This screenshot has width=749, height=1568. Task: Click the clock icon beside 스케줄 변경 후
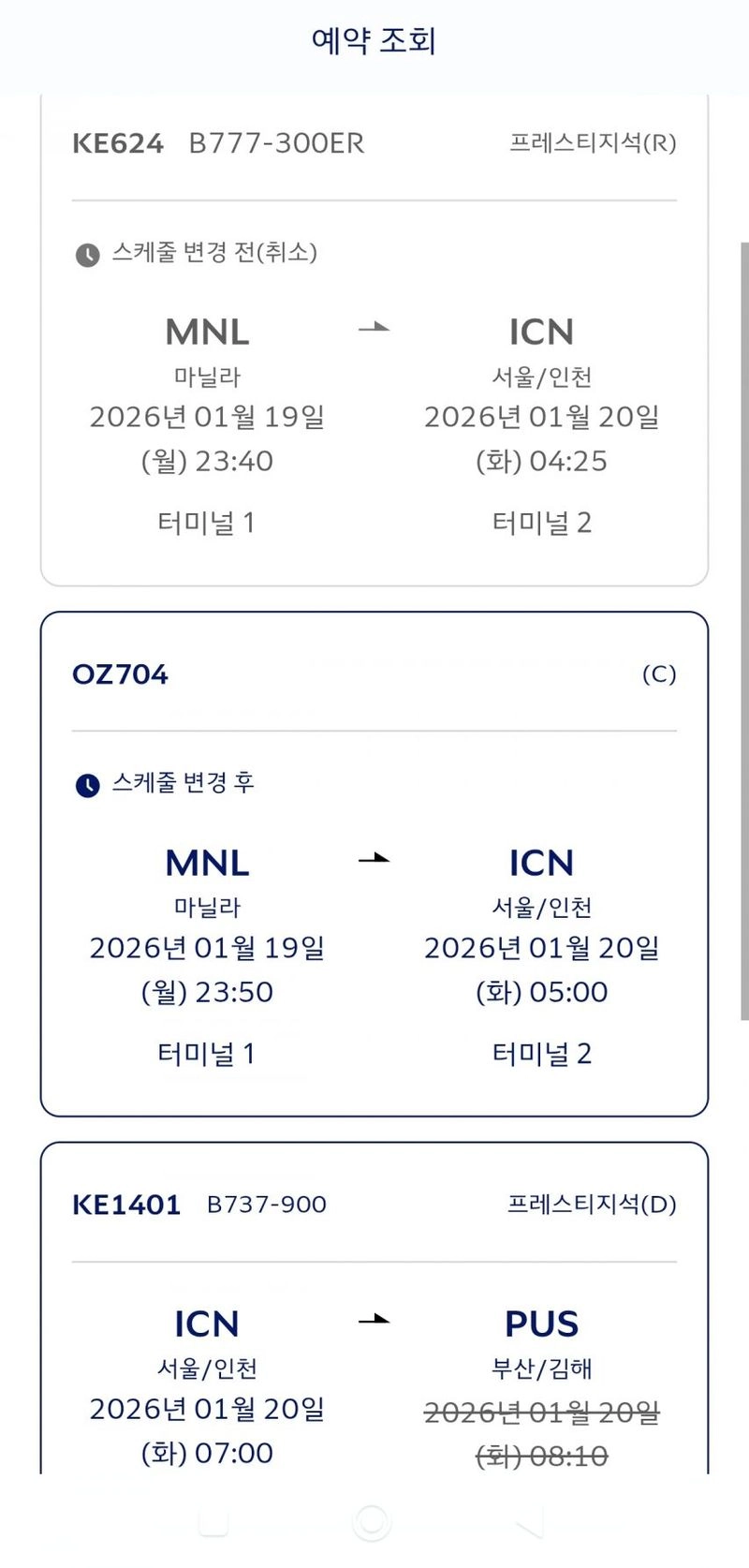pos(87,784)
